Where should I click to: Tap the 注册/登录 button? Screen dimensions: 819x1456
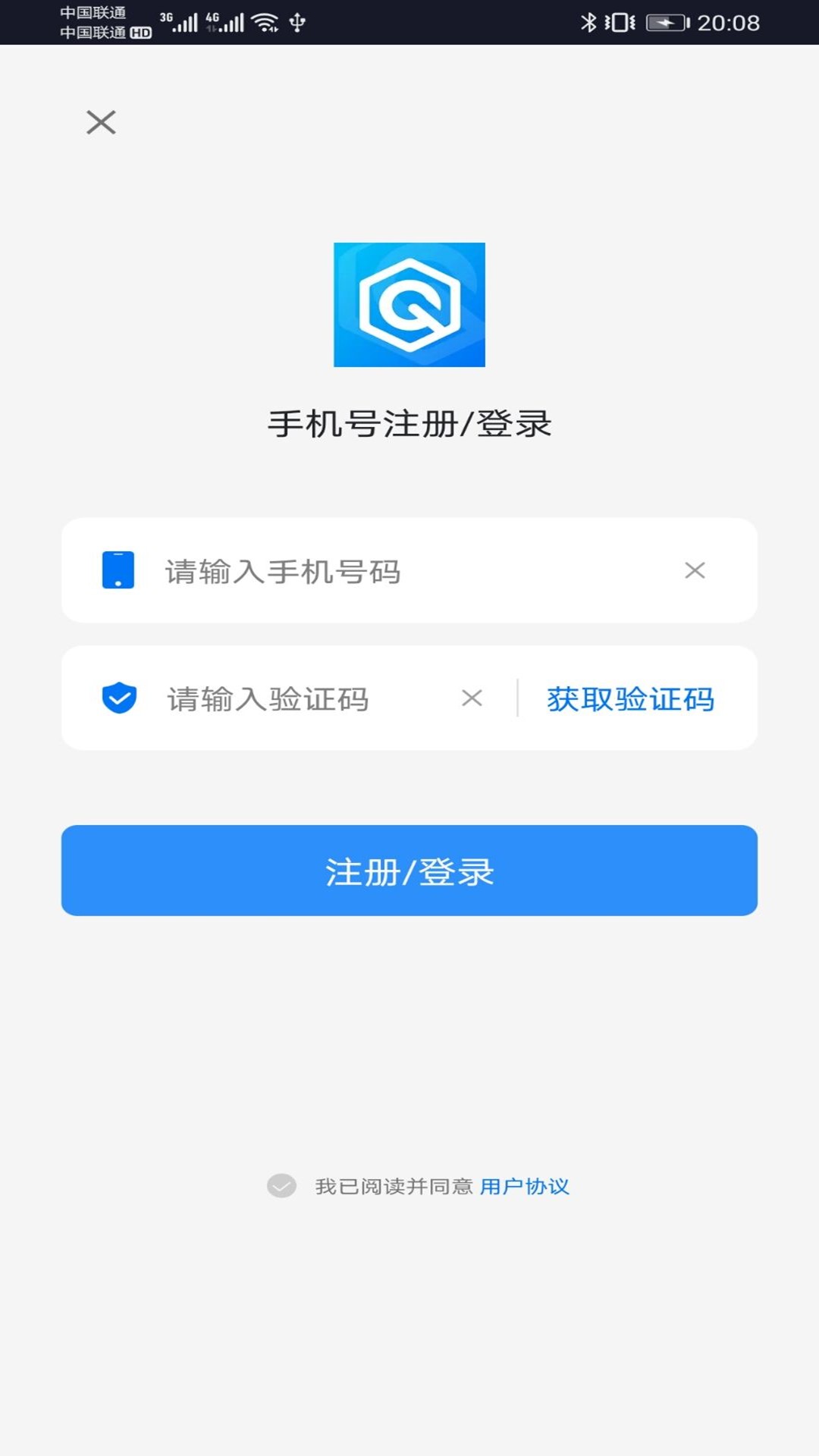(409, 871)
